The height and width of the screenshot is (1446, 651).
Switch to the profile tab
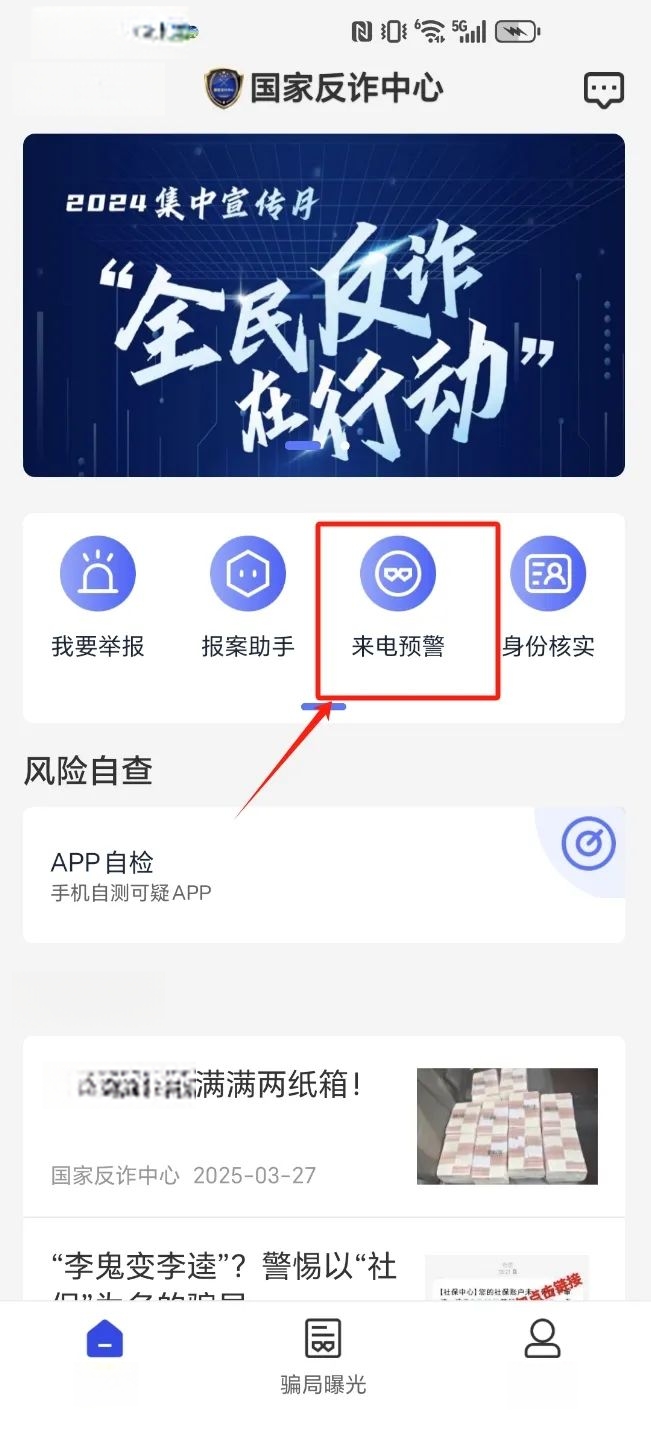click(542, 1340)
